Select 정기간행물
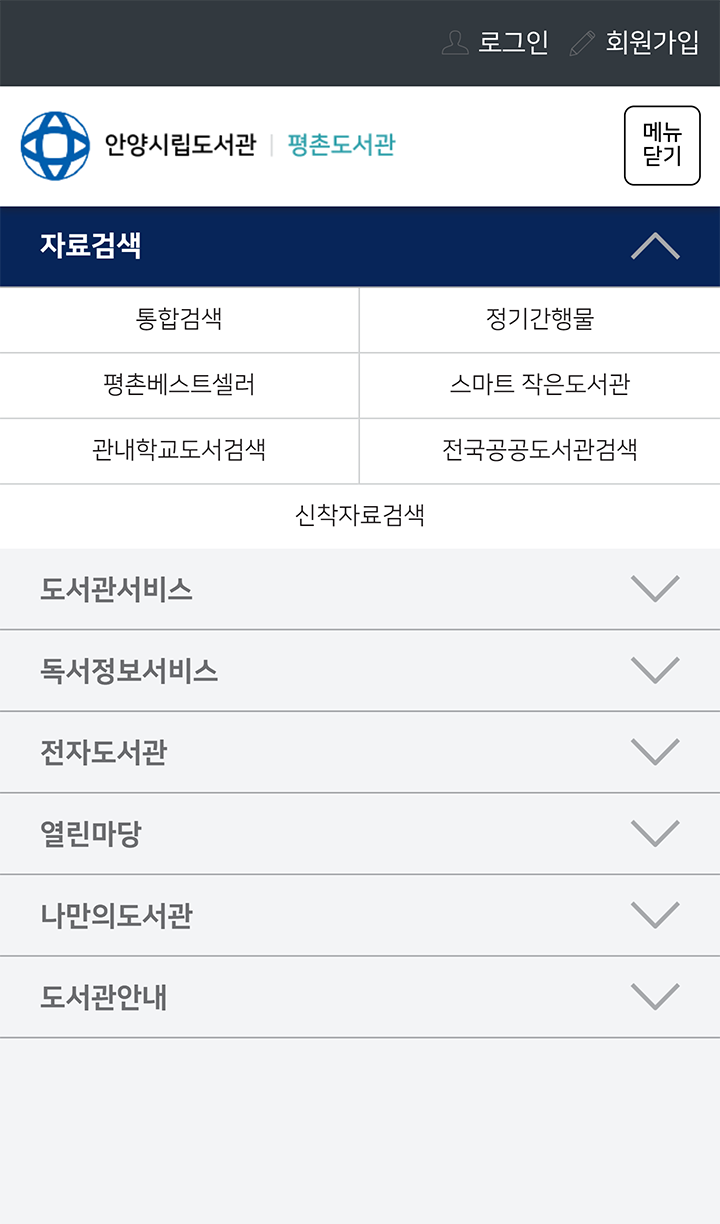The width and height of the screenshot is (720, 1224). point(540,320)
